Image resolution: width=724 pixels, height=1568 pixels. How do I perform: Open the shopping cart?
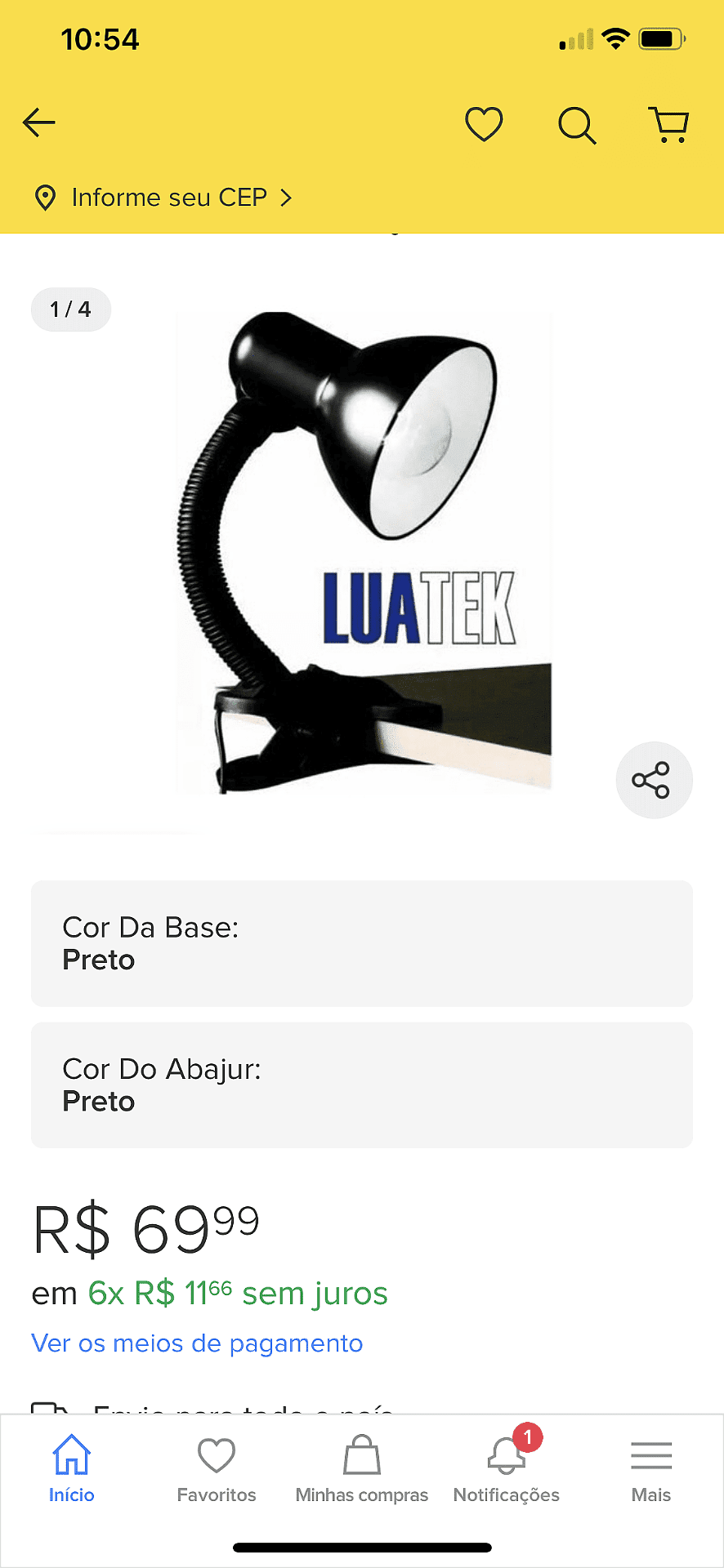(670, 125)
